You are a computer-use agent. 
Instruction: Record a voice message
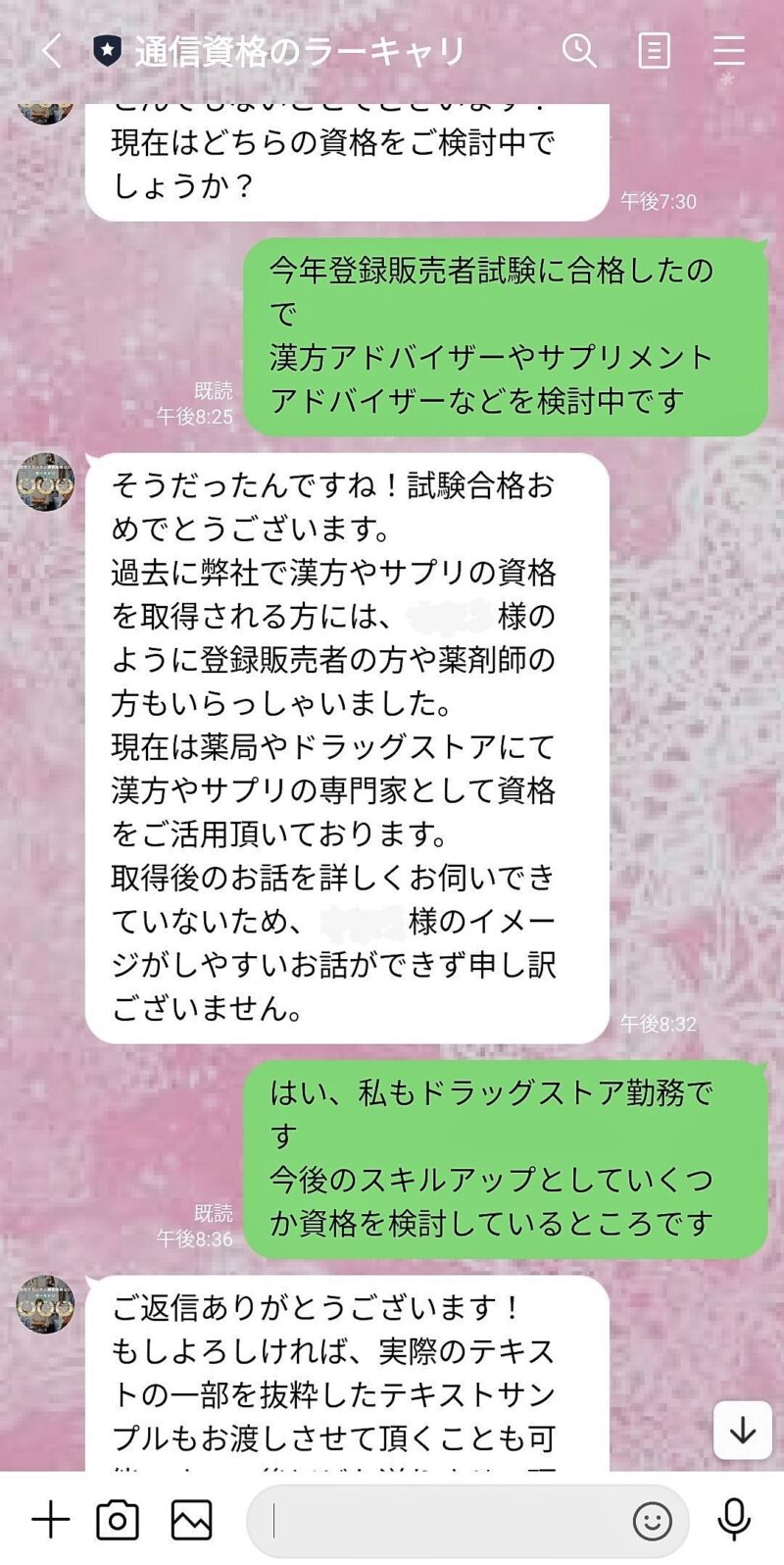click(733, 1520)
